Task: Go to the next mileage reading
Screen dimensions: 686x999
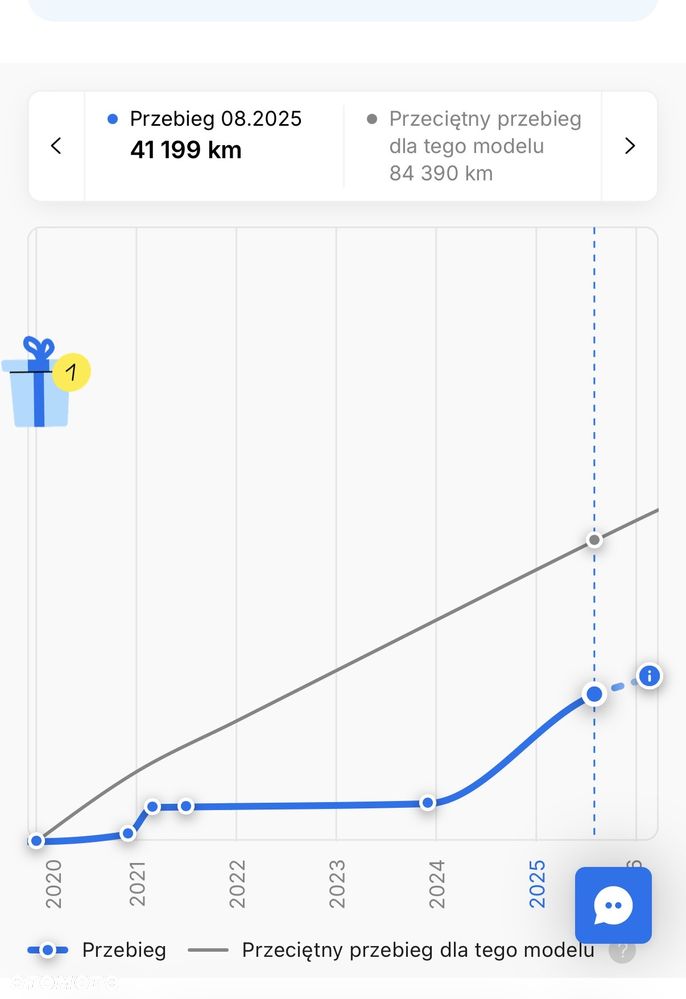Action: tap(630, 146)
